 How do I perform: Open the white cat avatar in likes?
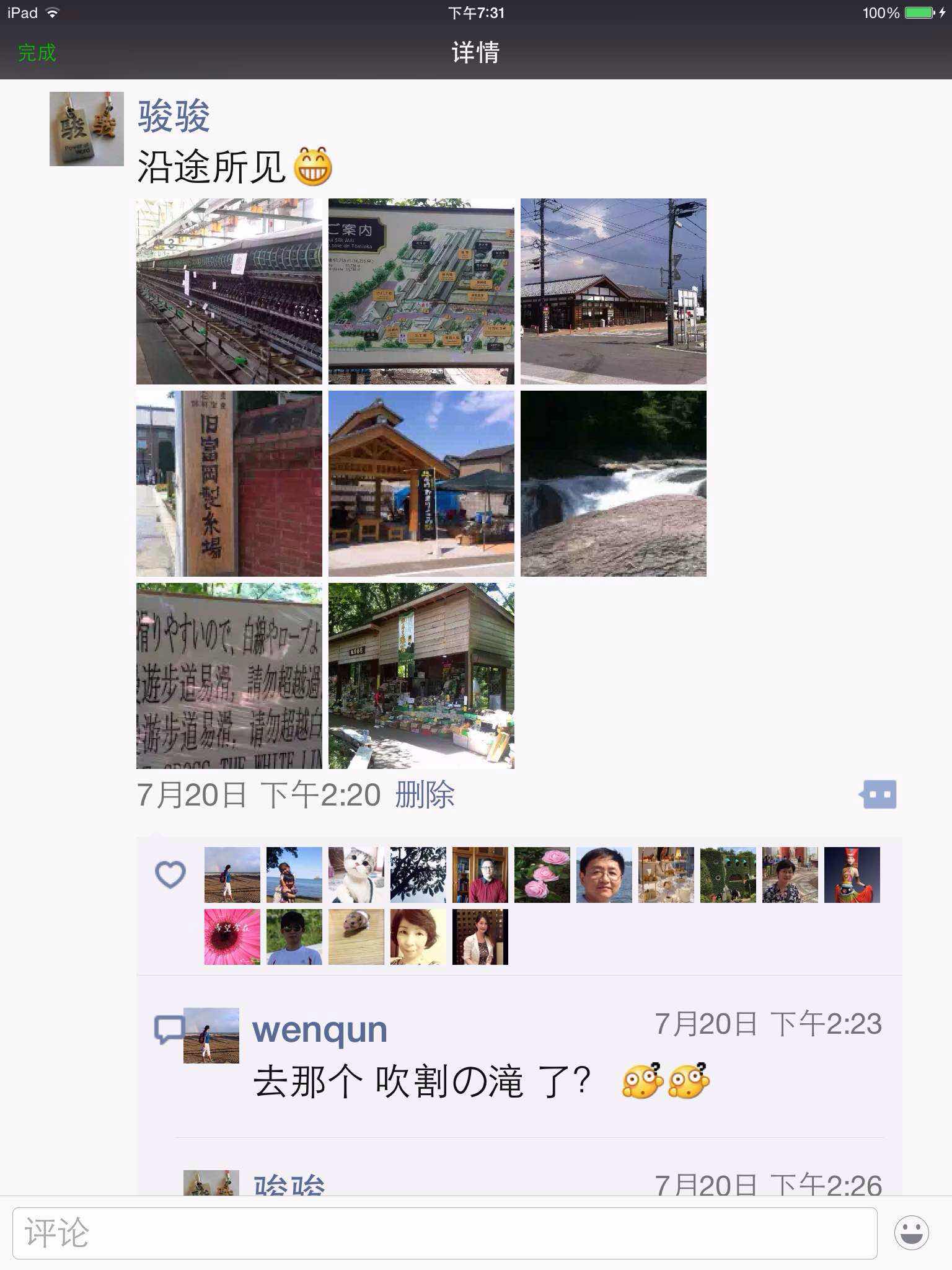pyautogui.click(x=356, y=875)
